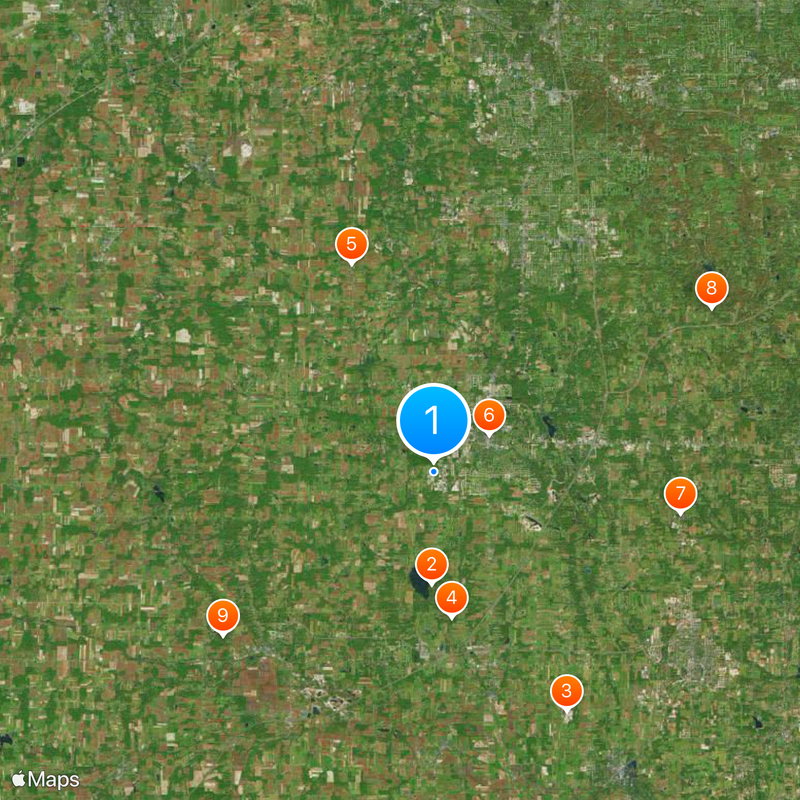This screenshot has height=800, width=800.
Task: Select the large blue pin numbered 1
Action: (433, 421)
